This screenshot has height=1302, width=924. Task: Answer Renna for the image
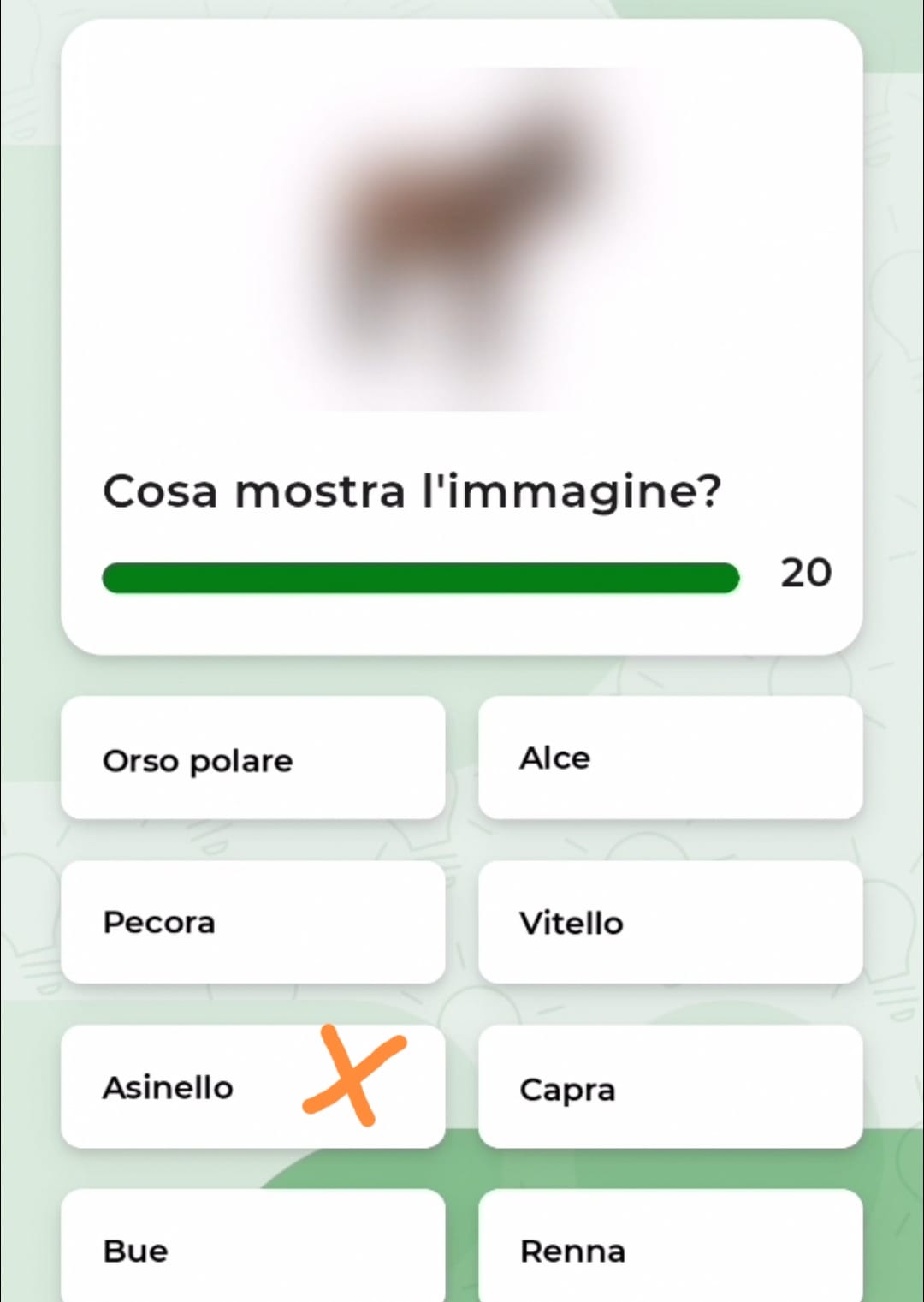pyautogui.click(x=670, y=1248)
